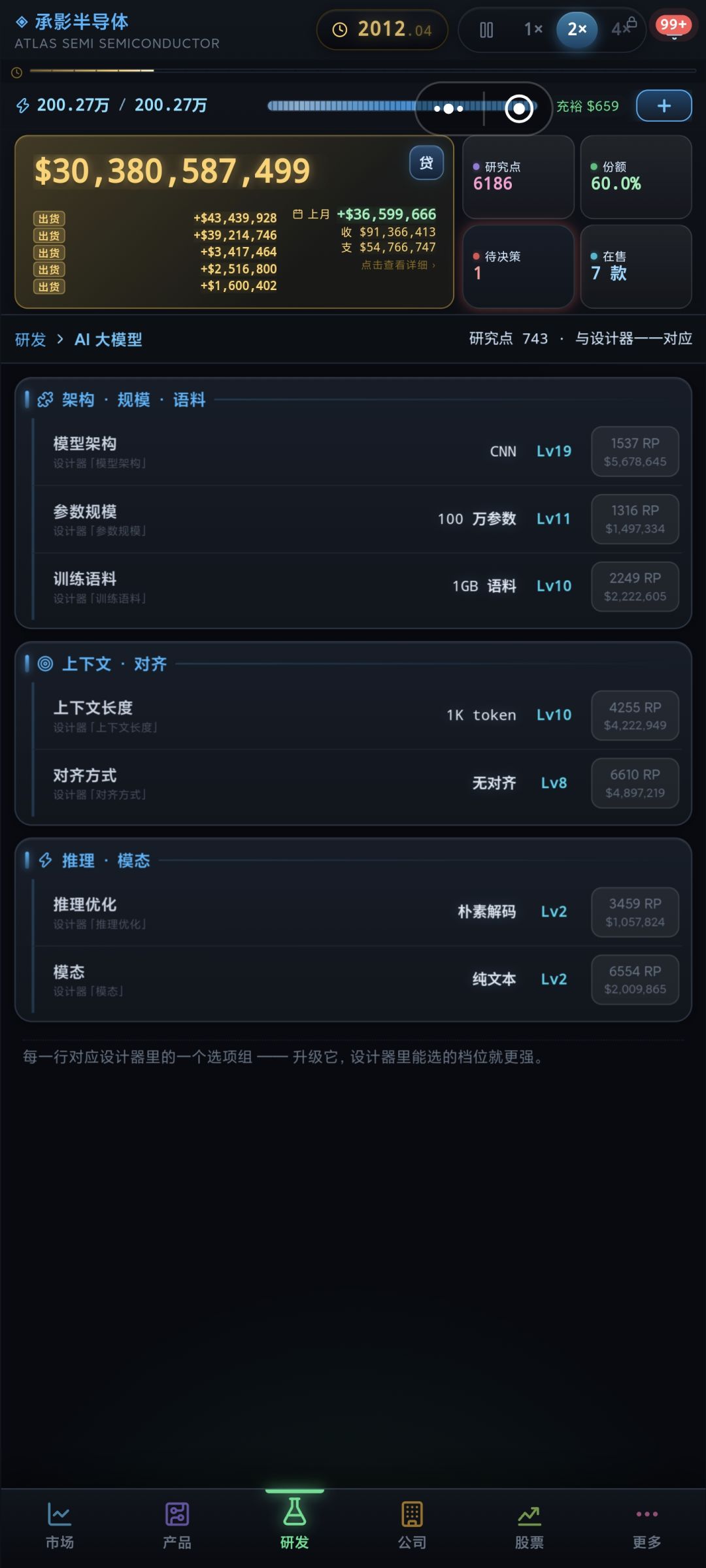Switch to the 产品 tab
The height and width of the screenshot is (1568, 706).
tap(176, 1526)
